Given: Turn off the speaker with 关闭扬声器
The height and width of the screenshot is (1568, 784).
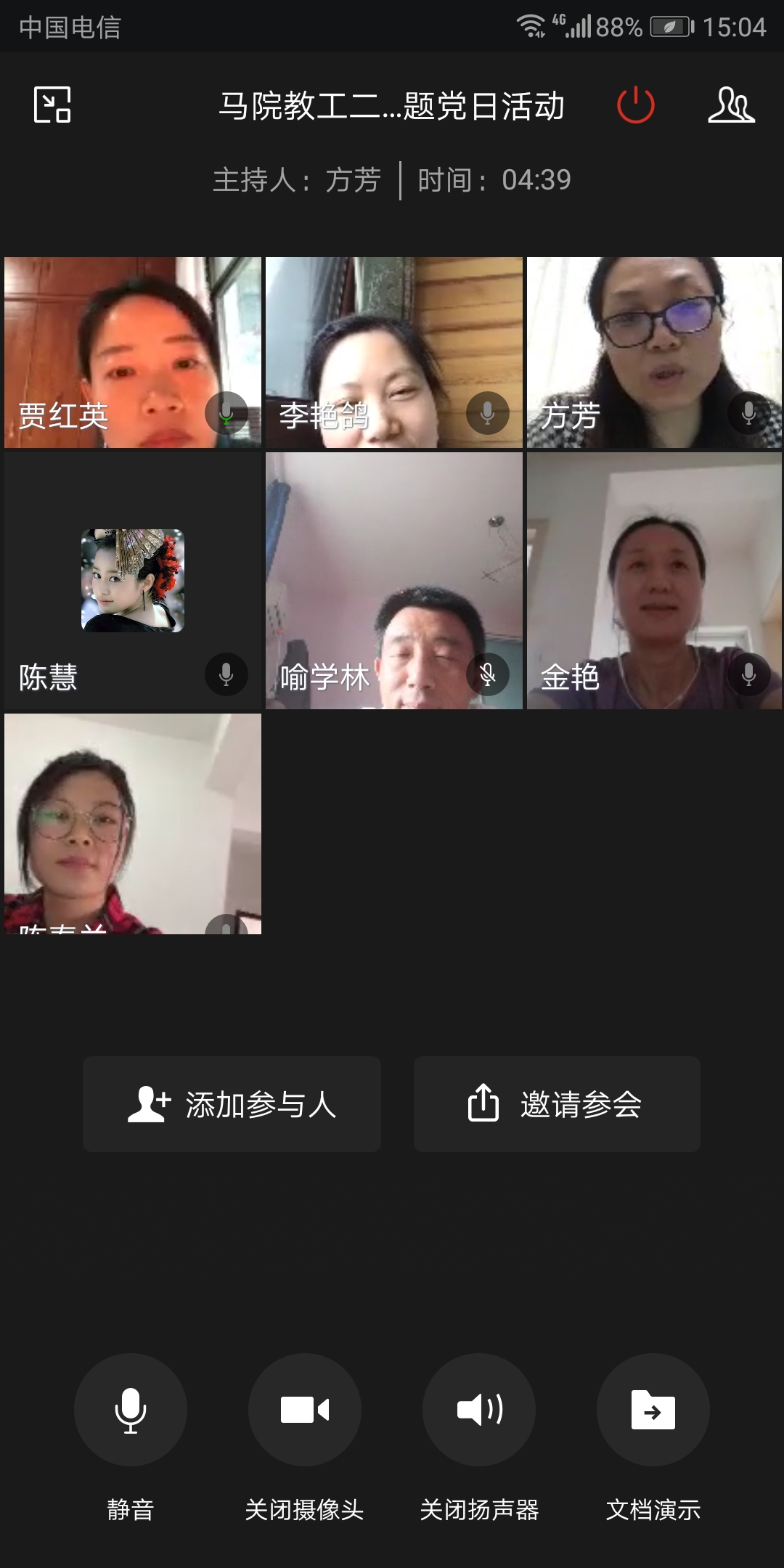Looking at the screenshot, I should [479, 1410].
